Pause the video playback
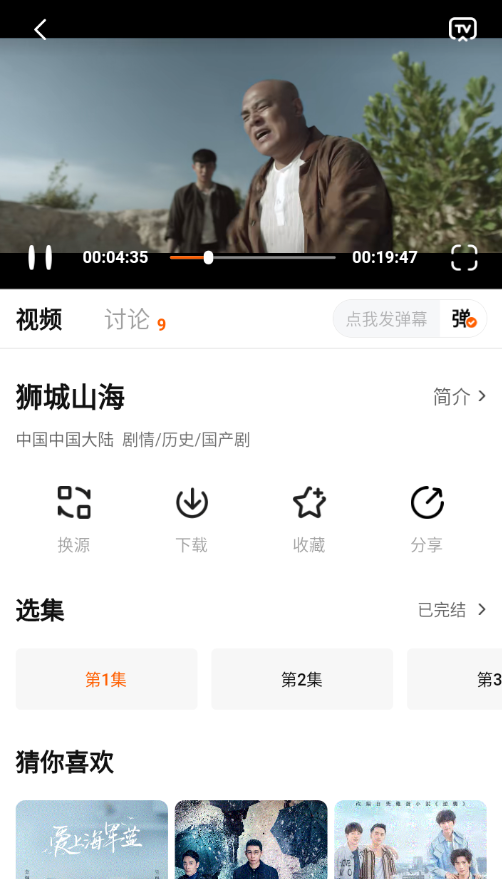This screenshot has width=502, height=879. pos(40,257)
